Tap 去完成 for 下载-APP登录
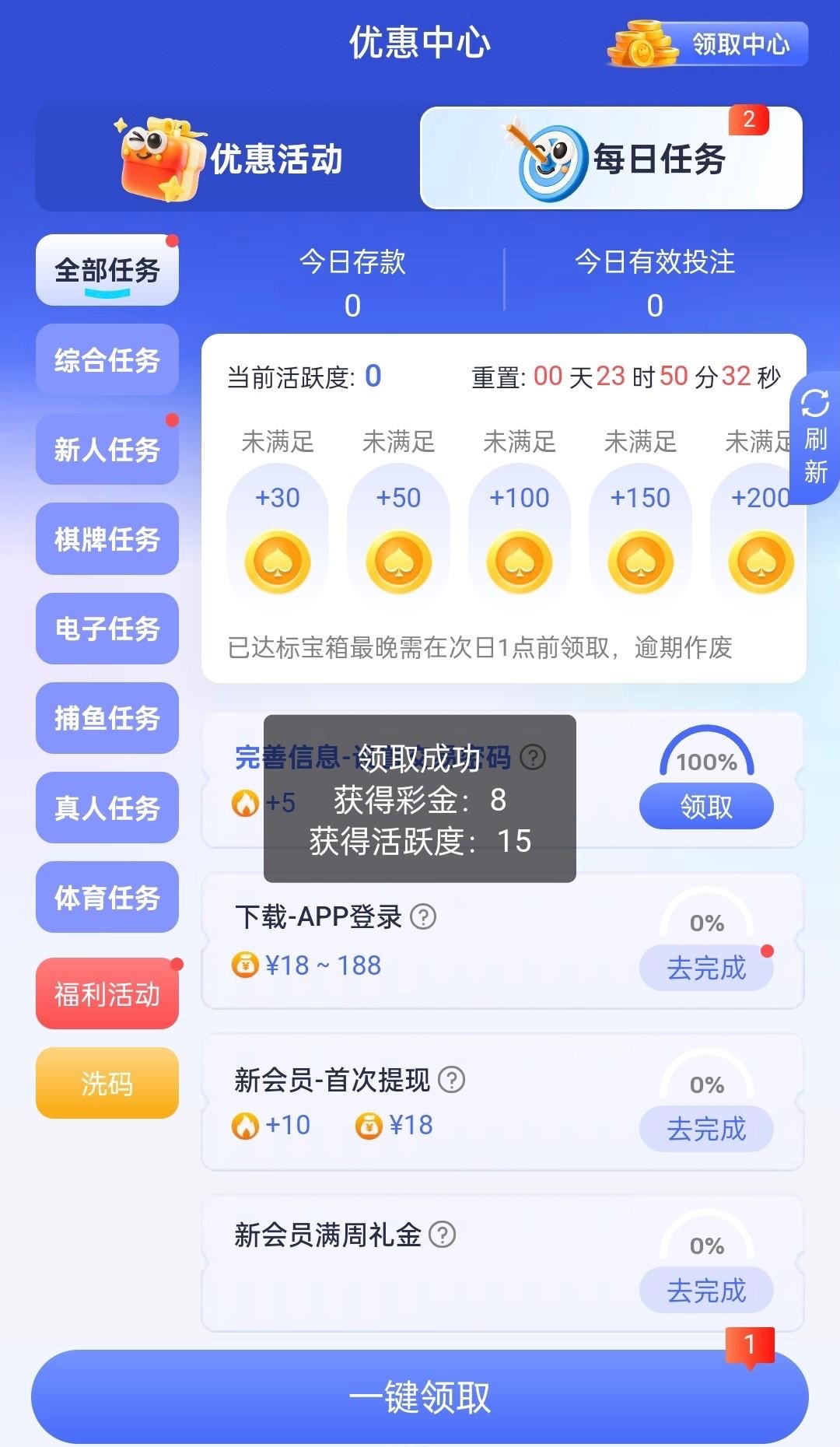 tap(706, 969)
